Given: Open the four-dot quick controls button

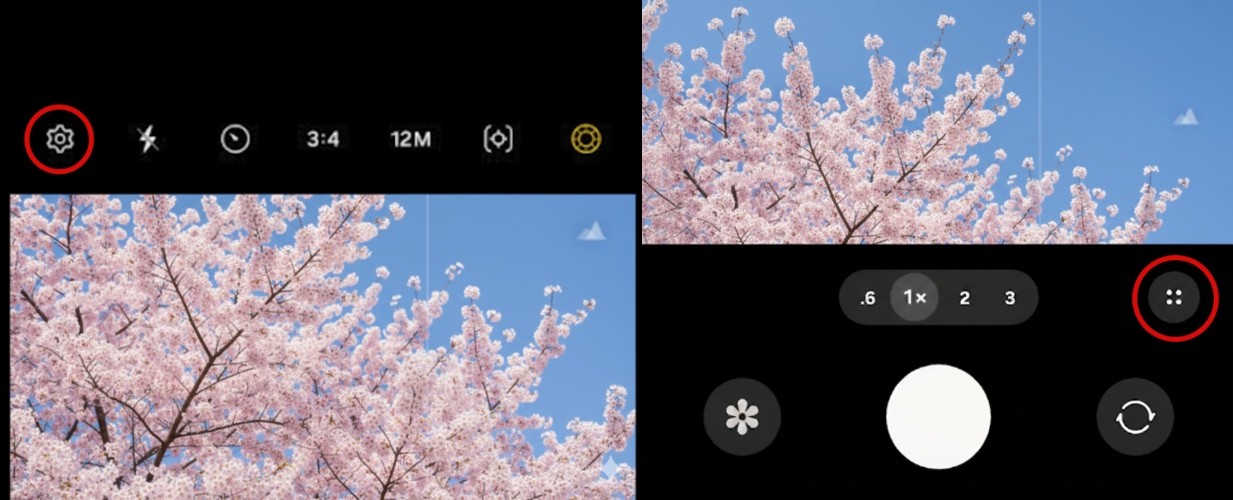Looking at the screenshot, I should [x=1174, y=297].
